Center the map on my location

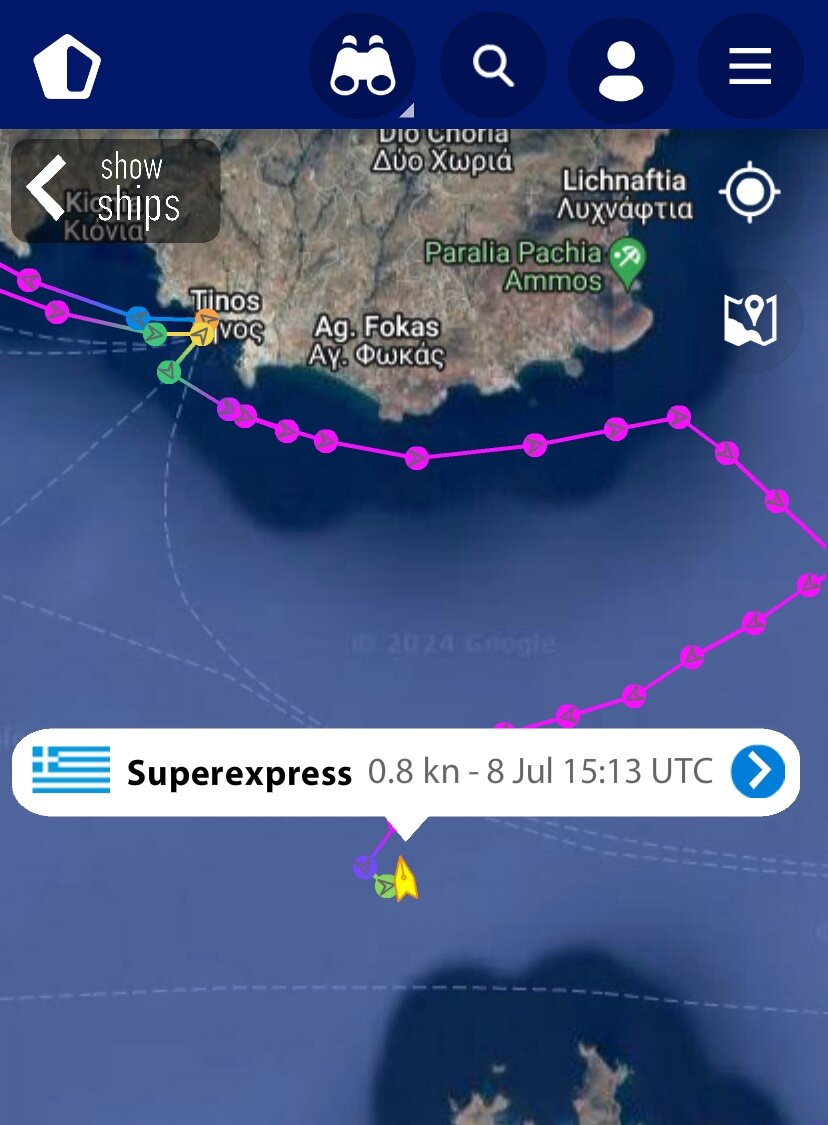750,191
